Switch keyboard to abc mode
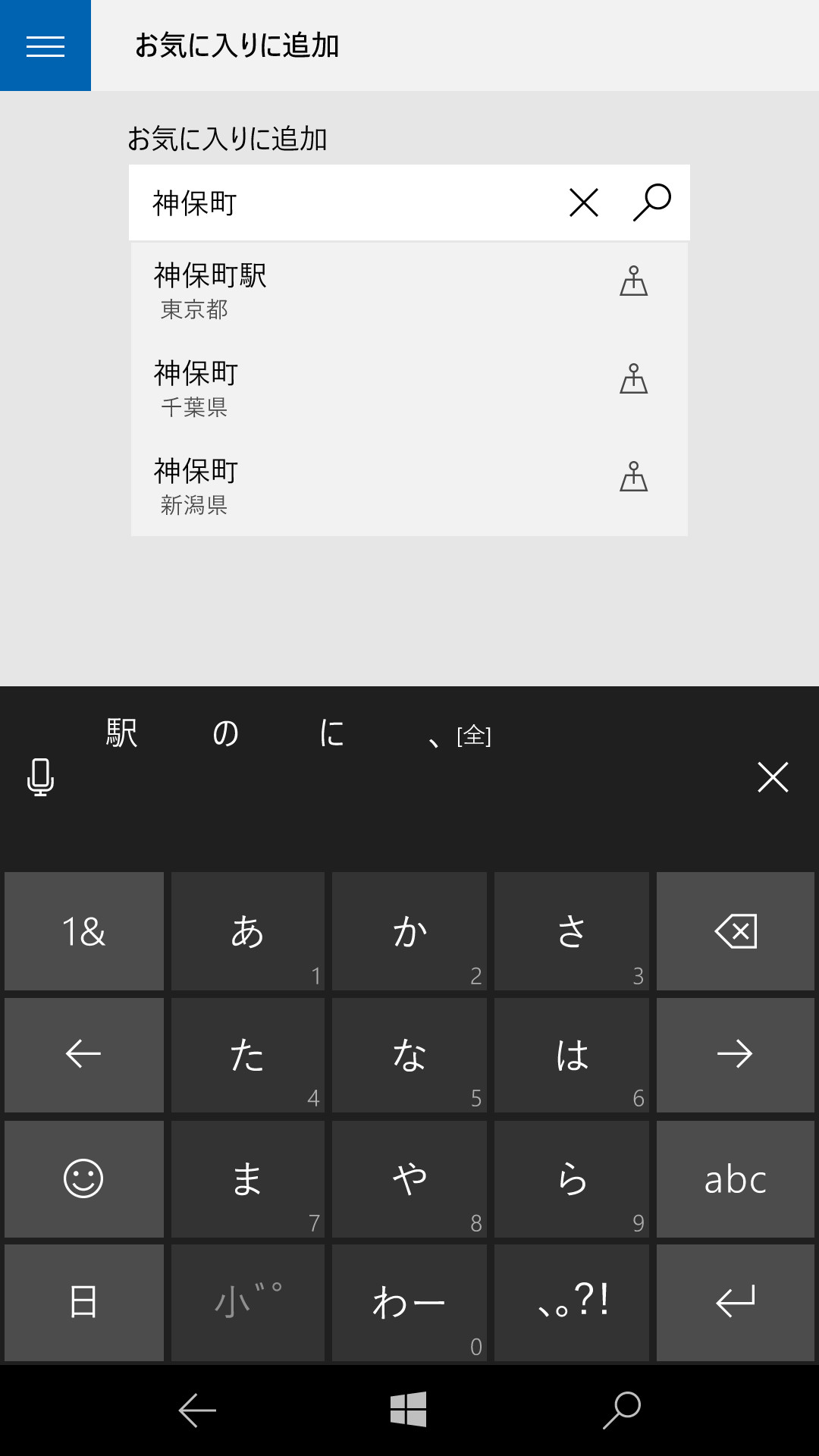819x1456 pixels. click(735, 1179)
